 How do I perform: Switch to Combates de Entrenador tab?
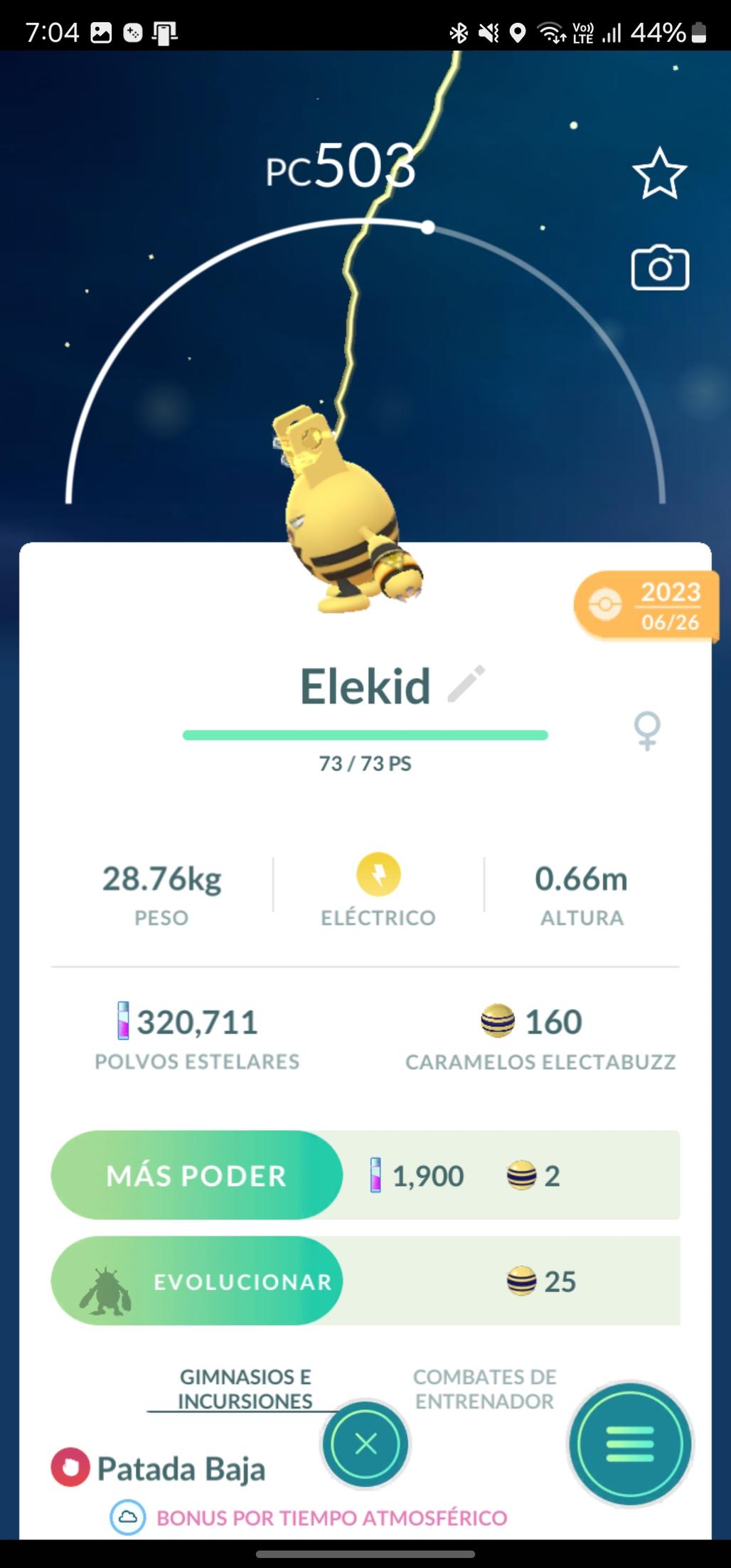click(484, 1388)
